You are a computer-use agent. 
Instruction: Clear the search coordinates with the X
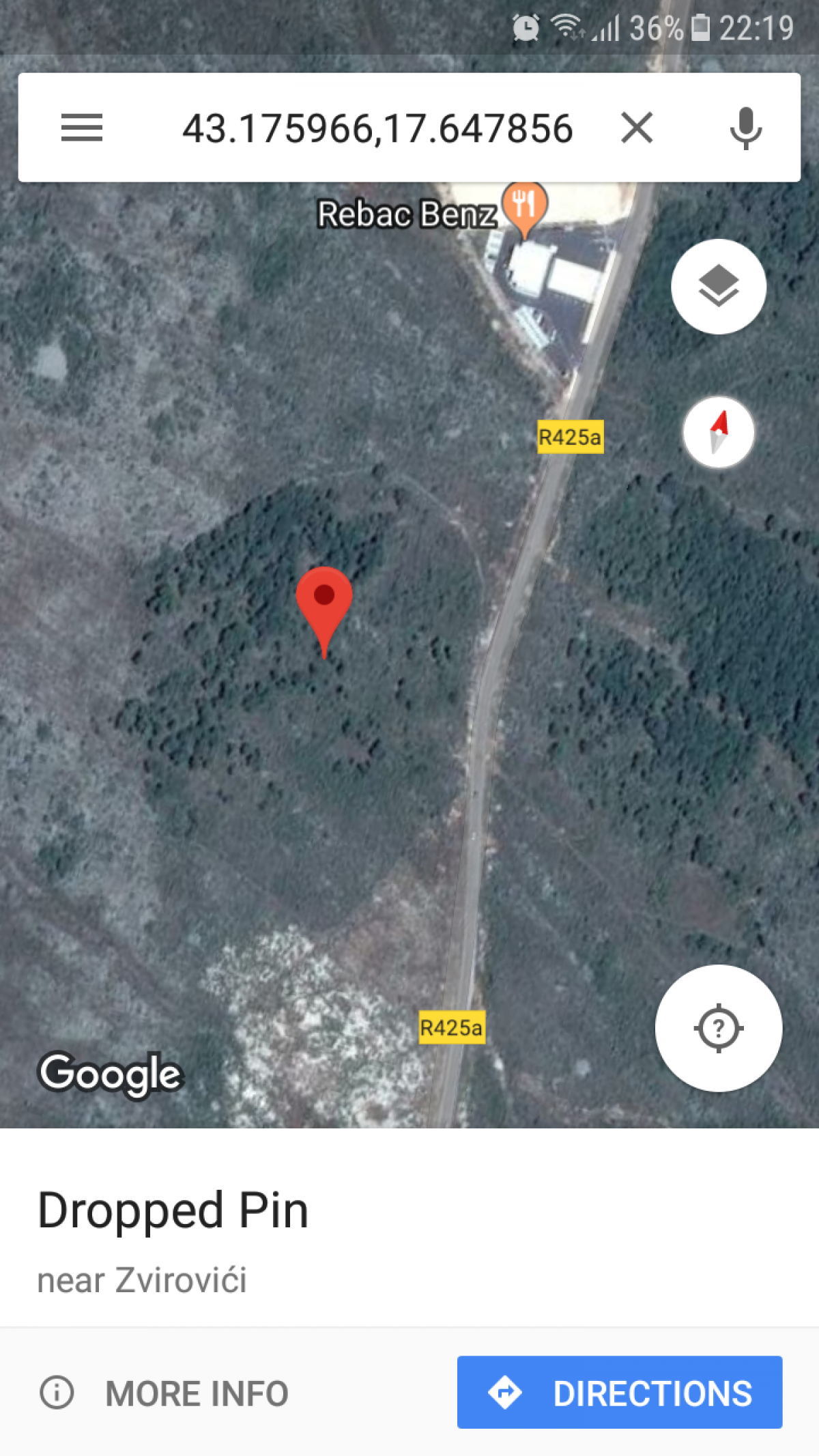[637, 128]
